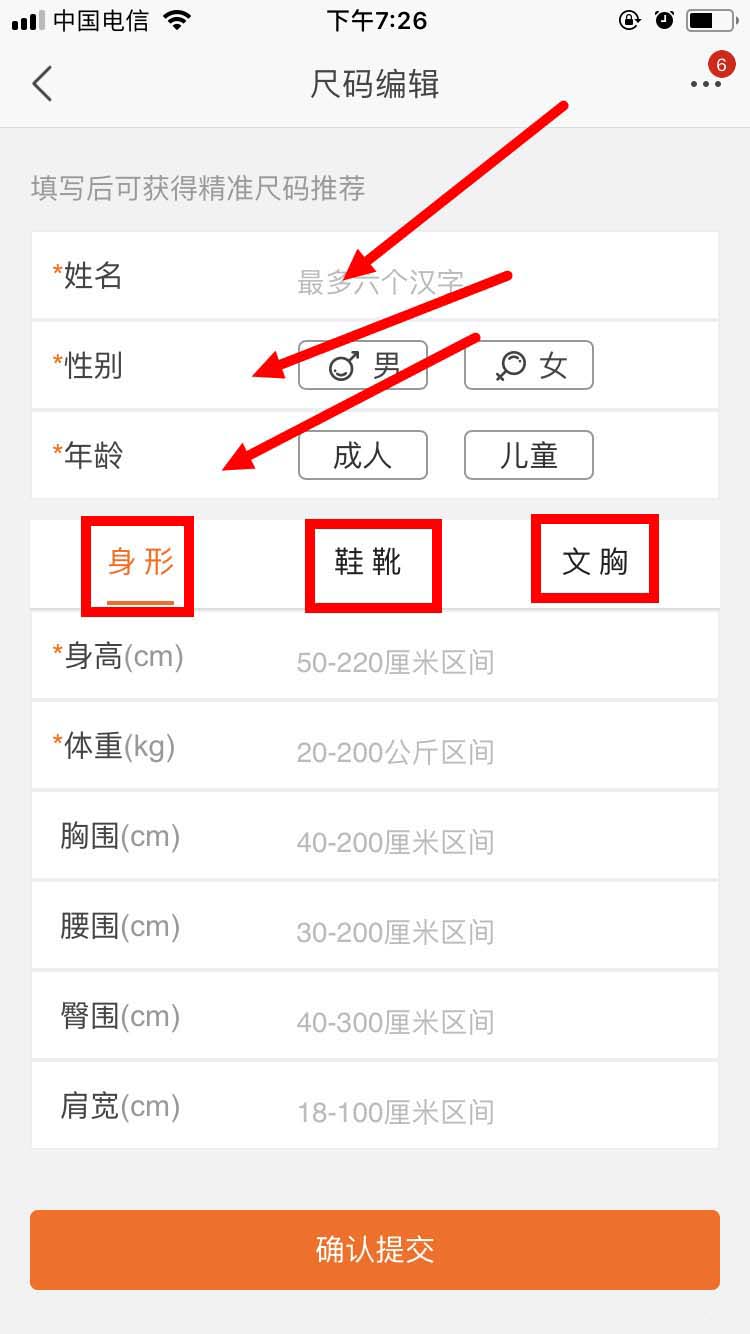750x1334 pixels.
Task: Submit with the 确认提交 button
Action: pos(375,1250)
